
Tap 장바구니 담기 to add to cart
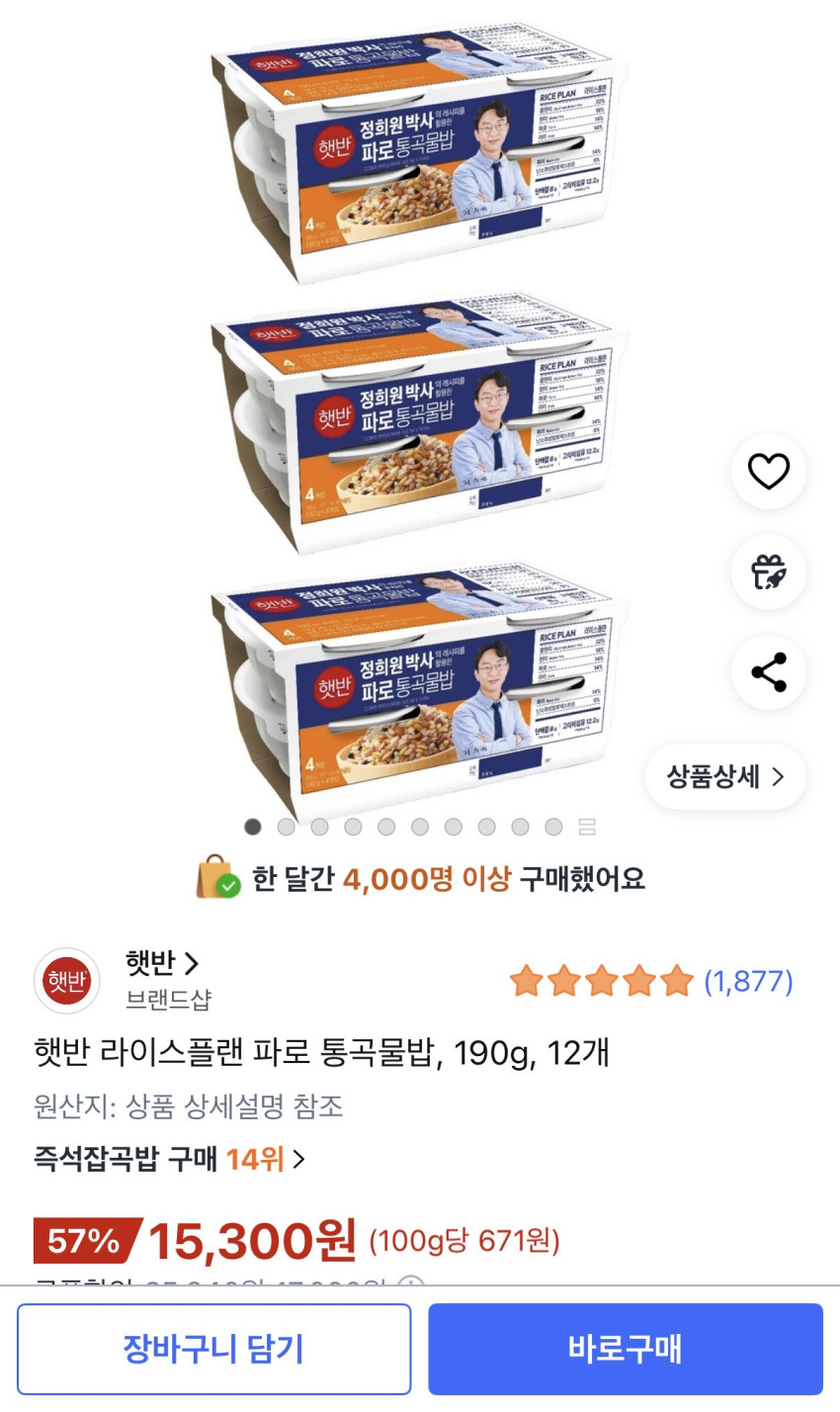(x=213, y=1349)
